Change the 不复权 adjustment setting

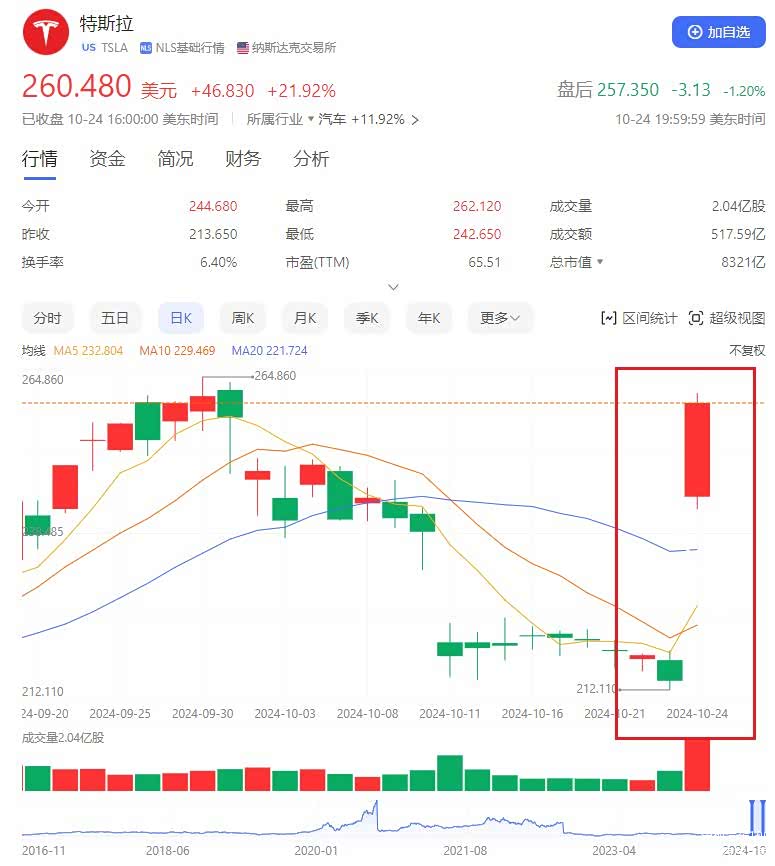747,350
